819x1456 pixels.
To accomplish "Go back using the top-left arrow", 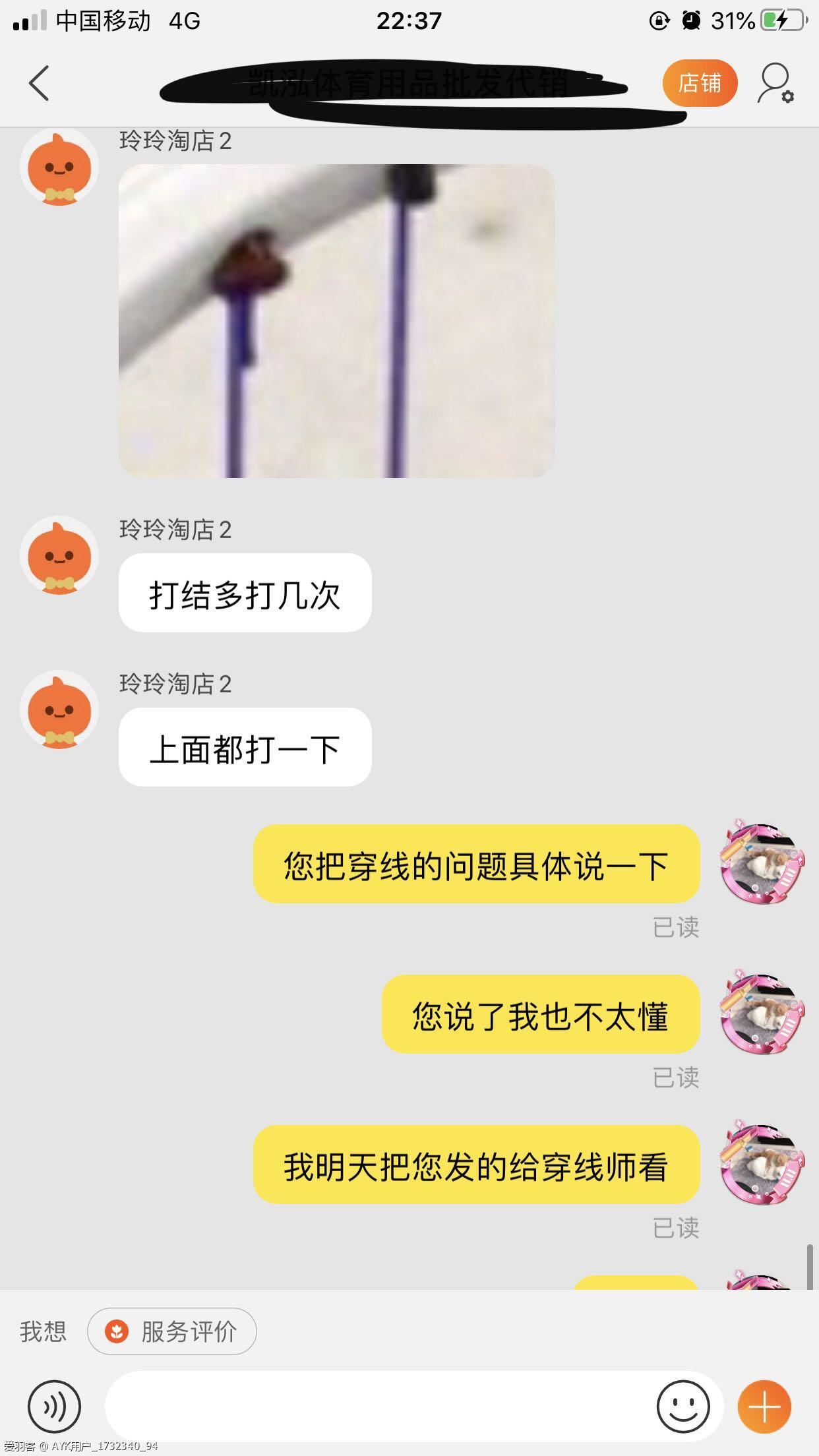I will pos(40,83).
